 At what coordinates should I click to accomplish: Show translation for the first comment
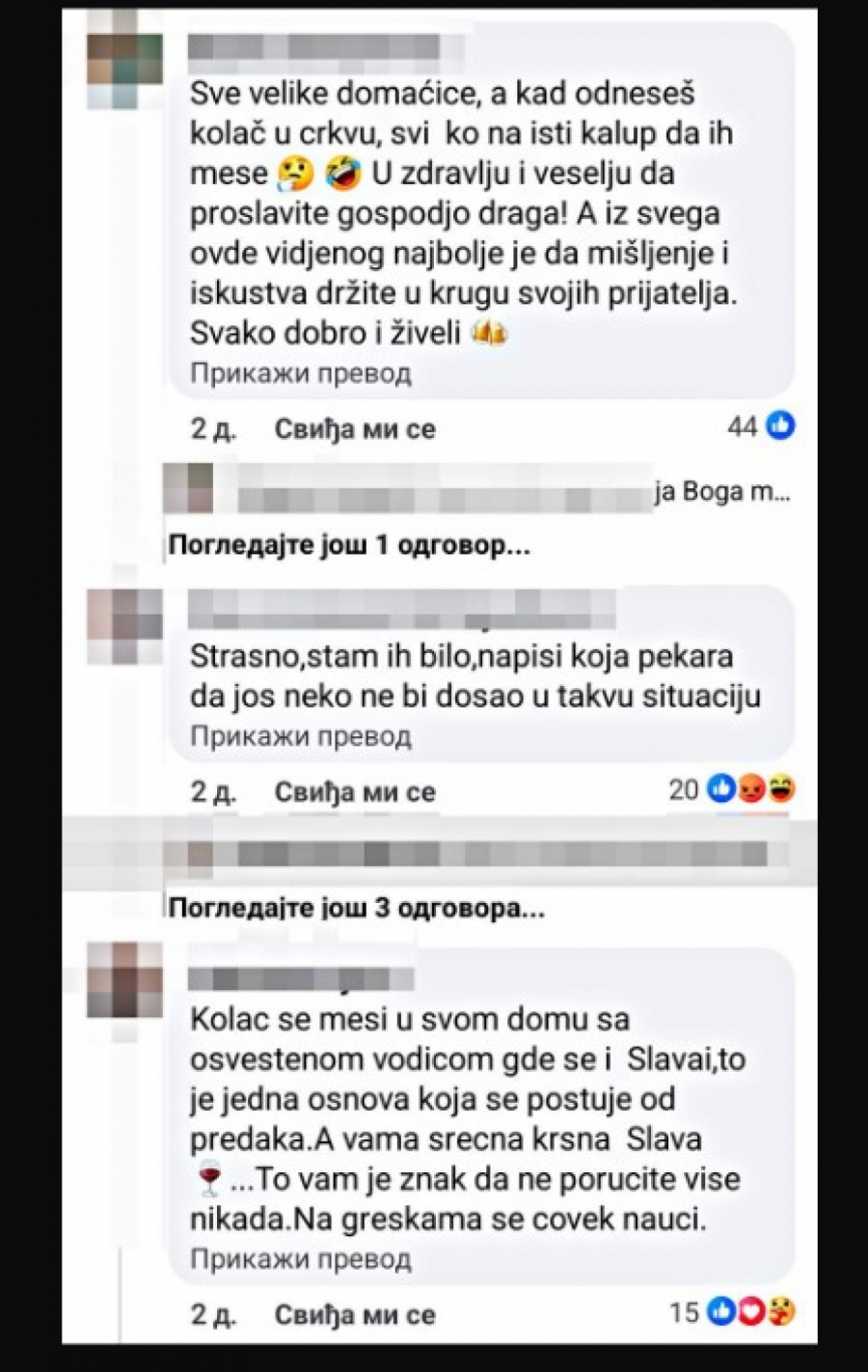[301, 371]
